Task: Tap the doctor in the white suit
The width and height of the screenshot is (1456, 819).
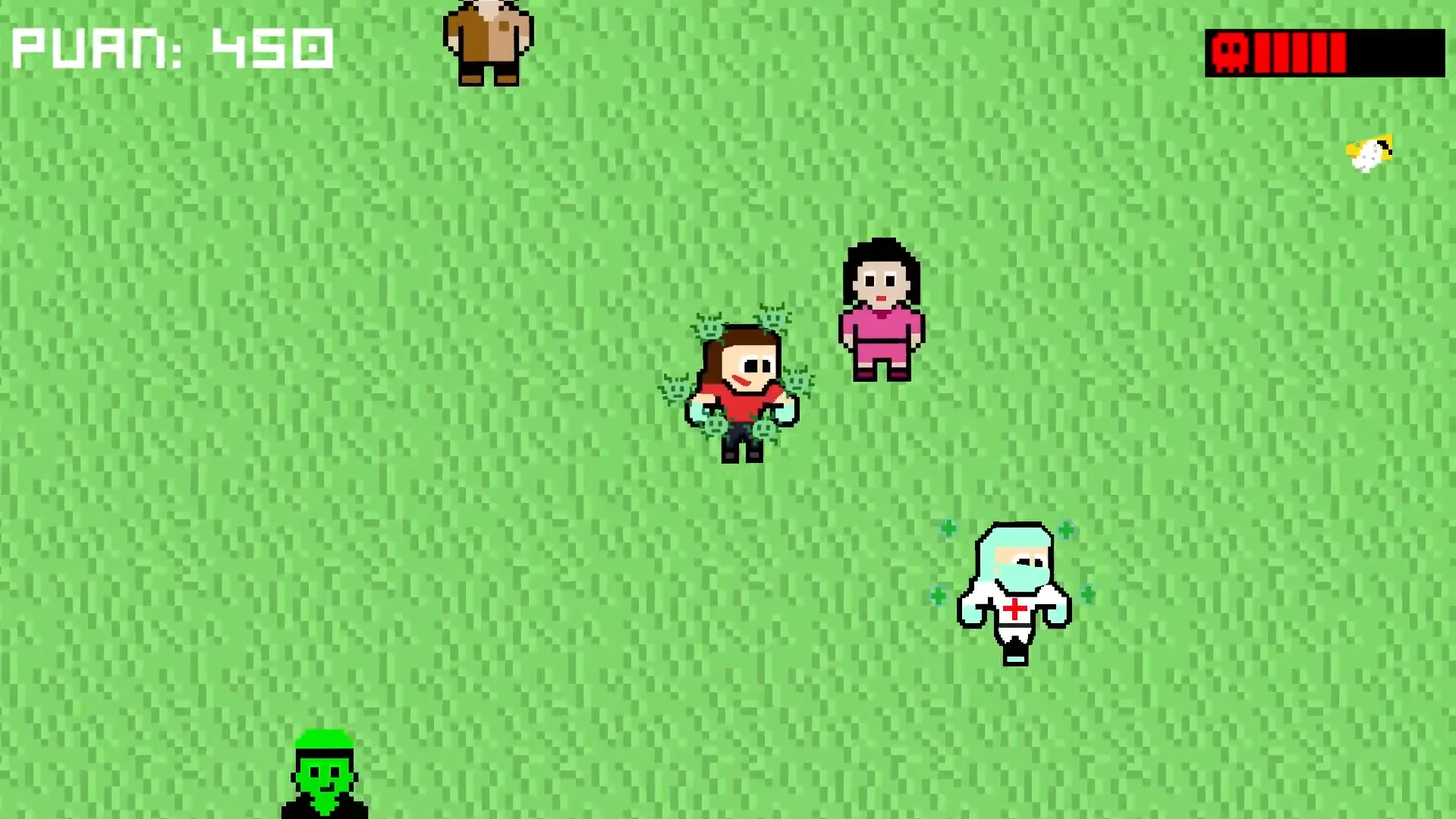Action: click(x=1014, y=592)
